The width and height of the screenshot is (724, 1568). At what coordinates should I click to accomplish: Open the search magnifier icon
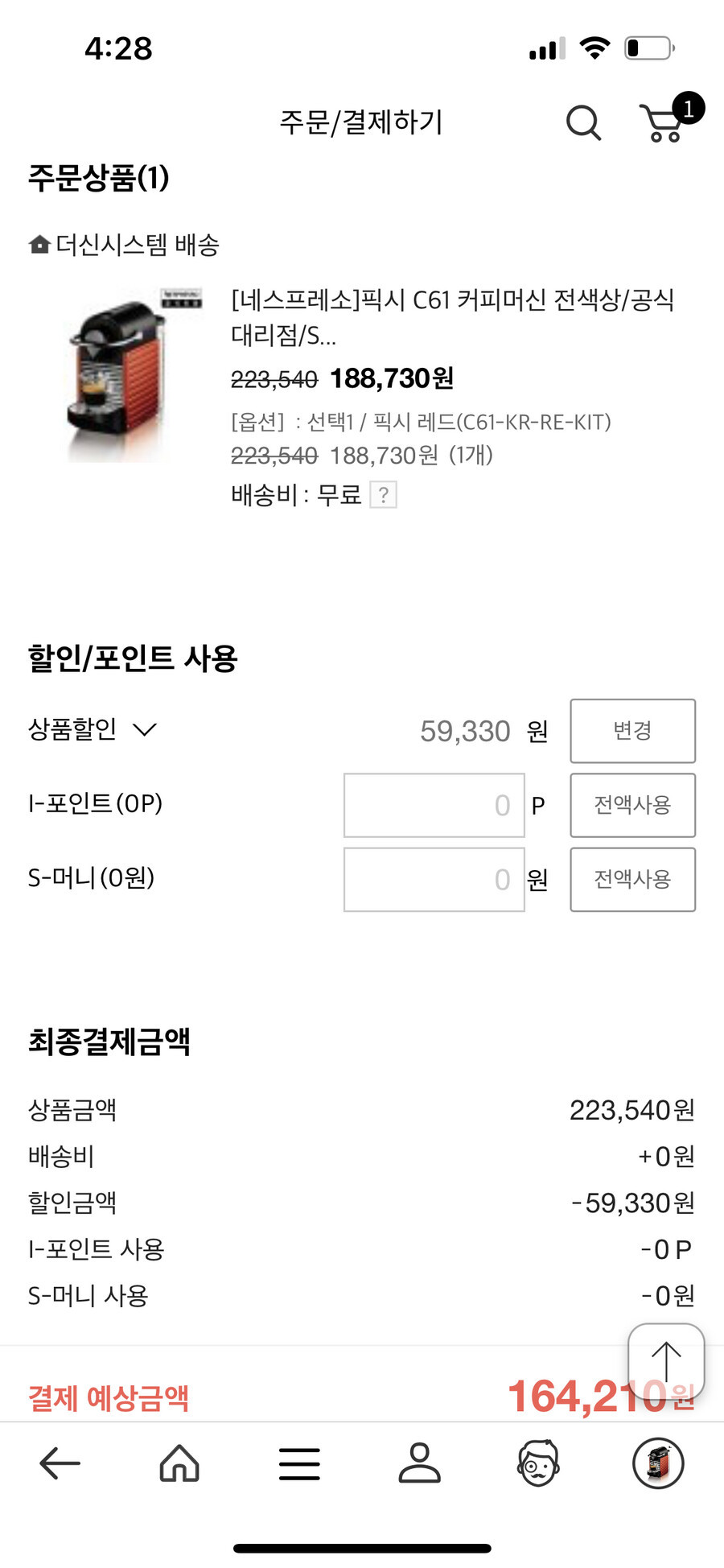tap(583, 123)
